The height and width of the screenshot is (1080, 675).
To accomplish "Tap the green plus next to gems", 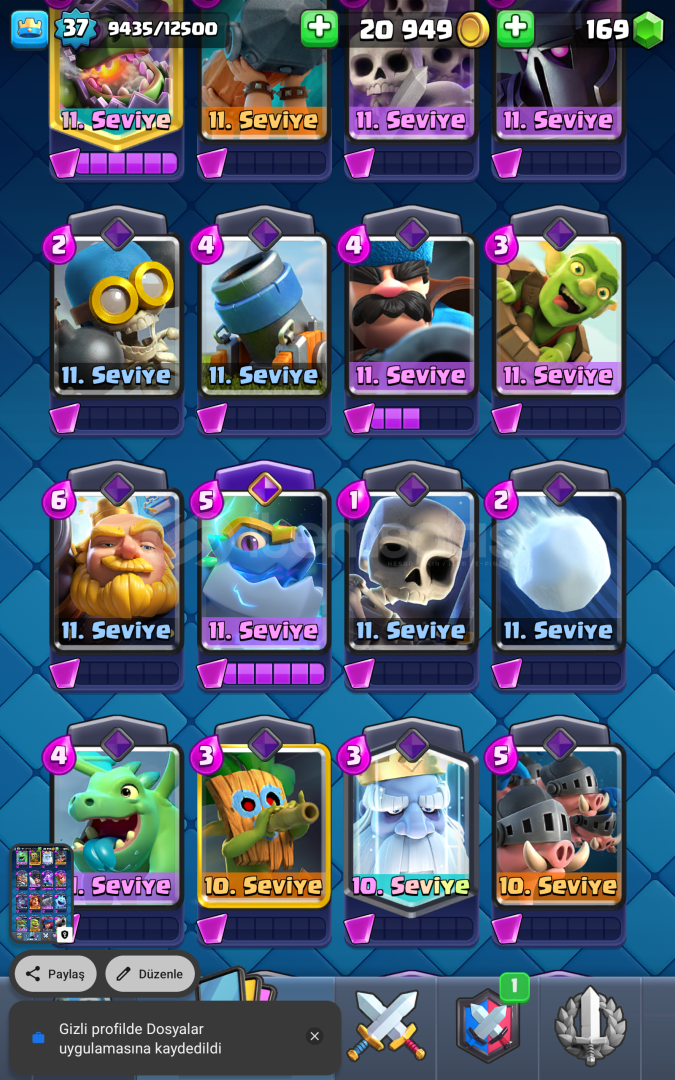I will pos(516,29).
